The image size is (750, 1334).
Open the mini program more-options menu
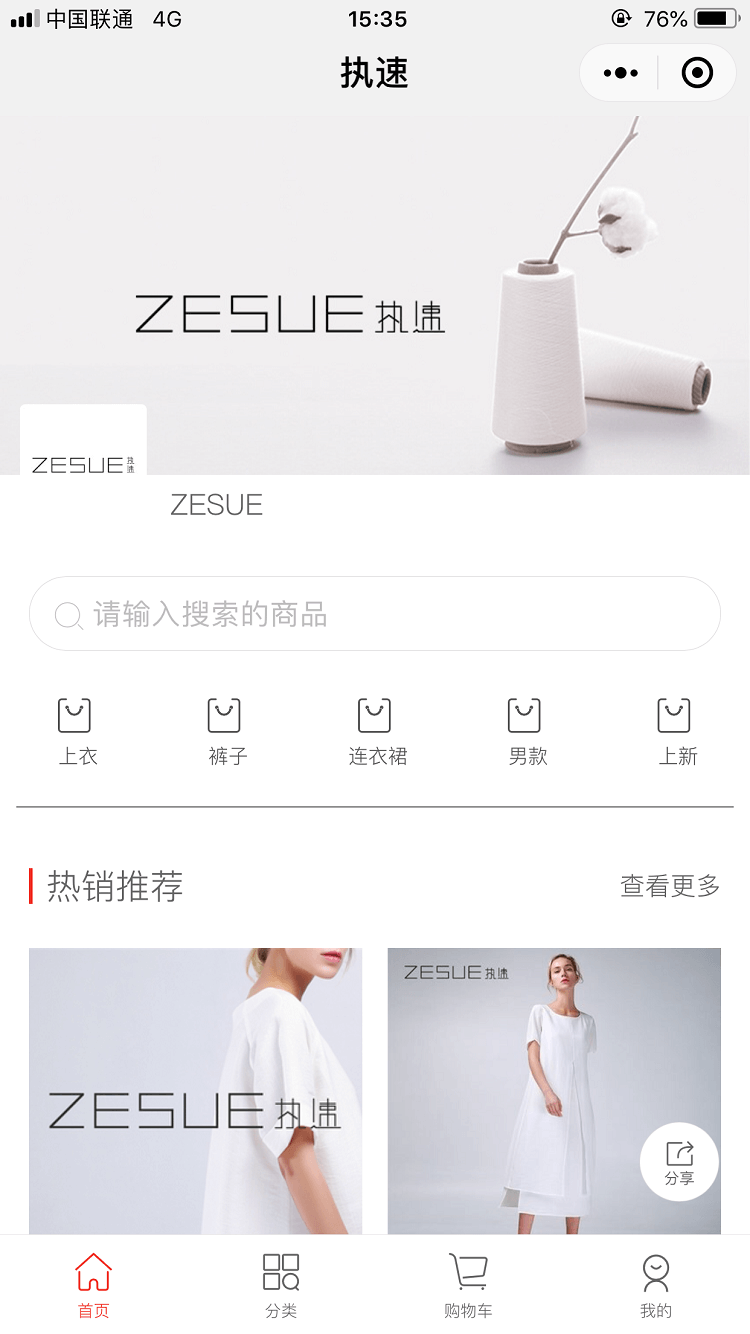click(x=621, y=73)
